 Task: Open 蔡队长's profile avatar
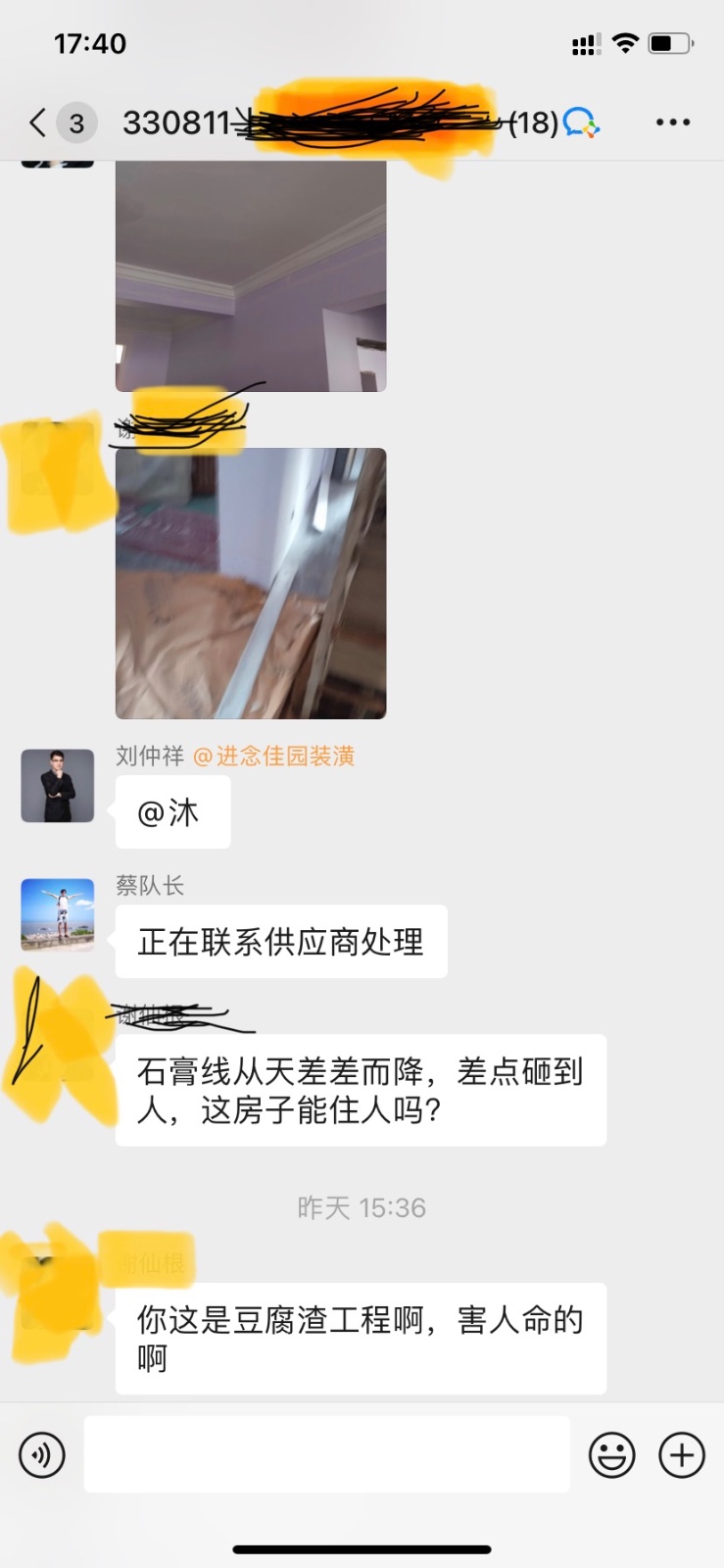point(58,914)
